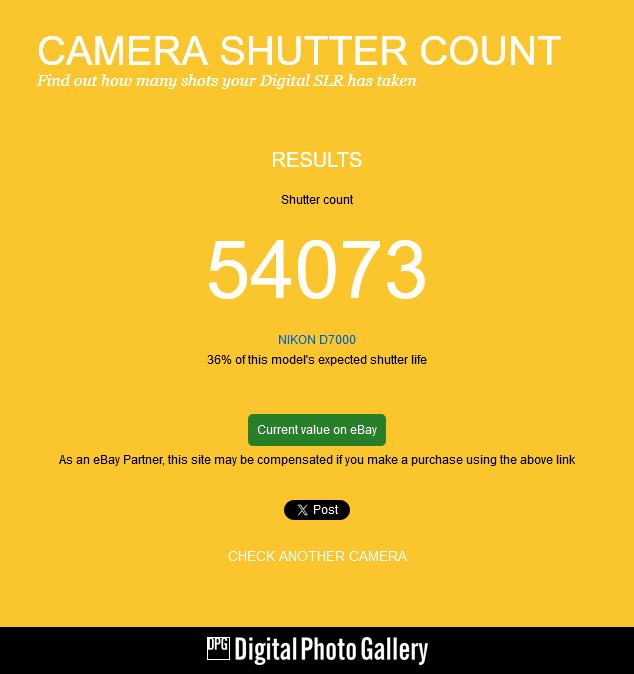
Task: Go to Camera Shutter Count home title
Action: pos(298,50)
